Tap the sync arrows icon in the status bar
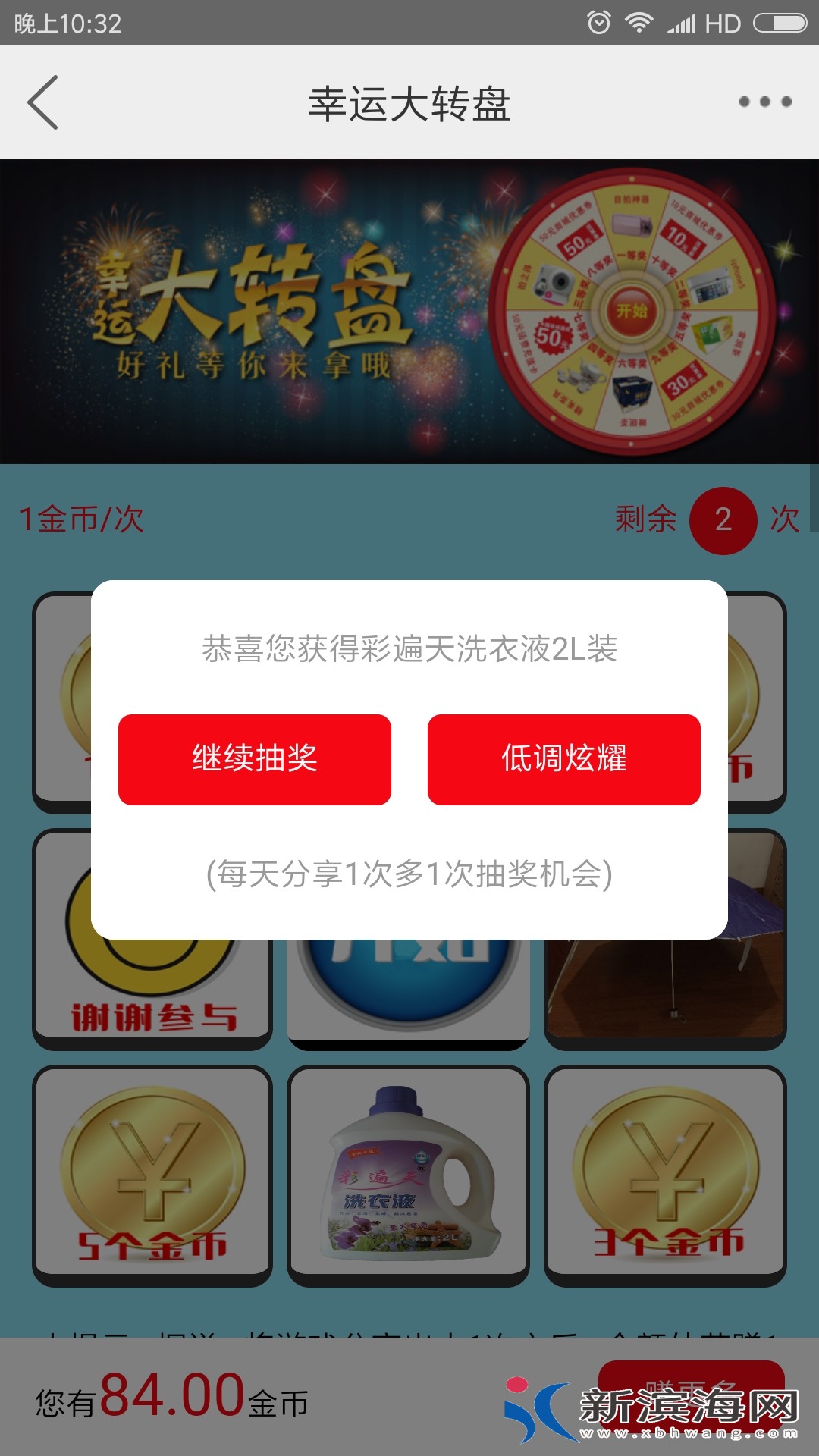The width and height of the screenshot is (819, 1456). tap(600, 23)
